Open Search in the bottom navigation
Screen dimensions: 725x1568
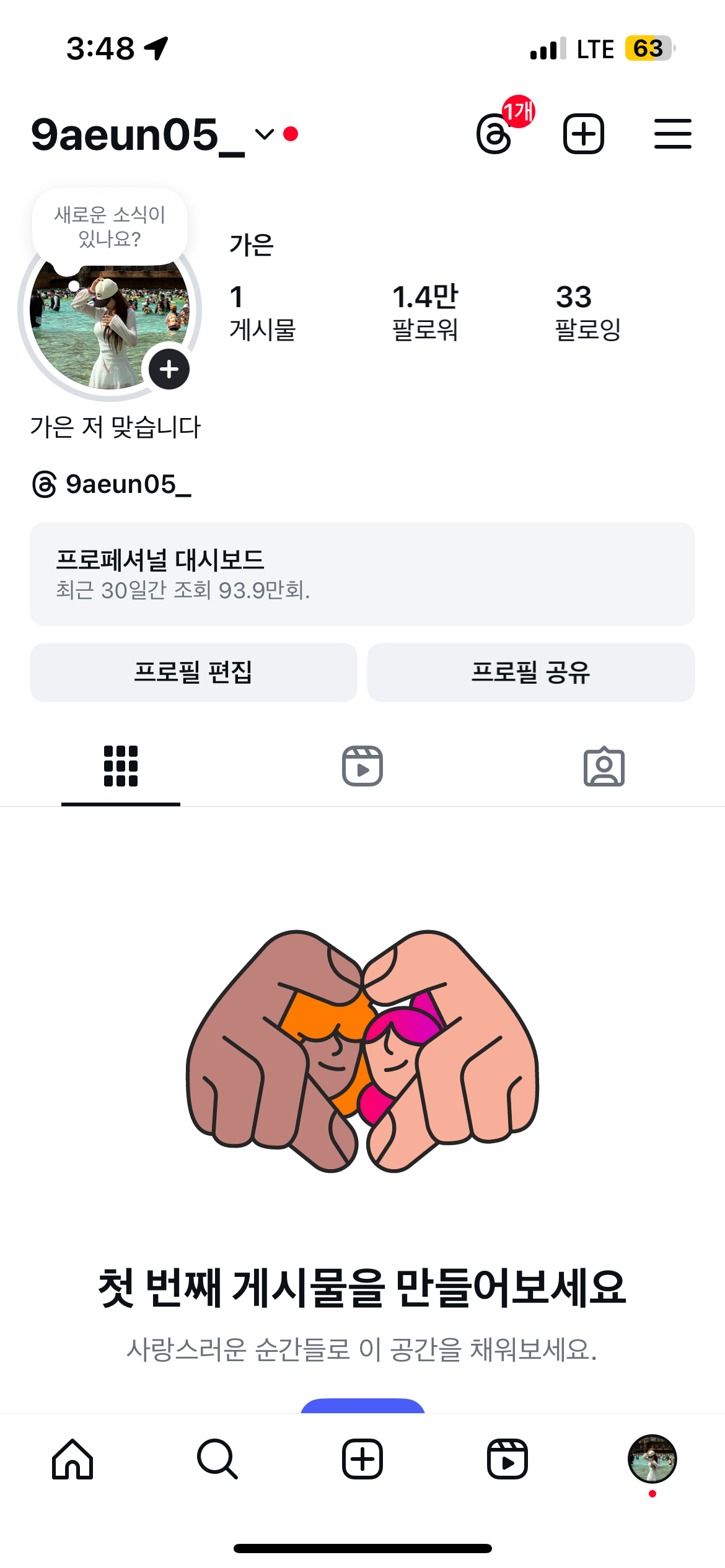coord(217,1459)
